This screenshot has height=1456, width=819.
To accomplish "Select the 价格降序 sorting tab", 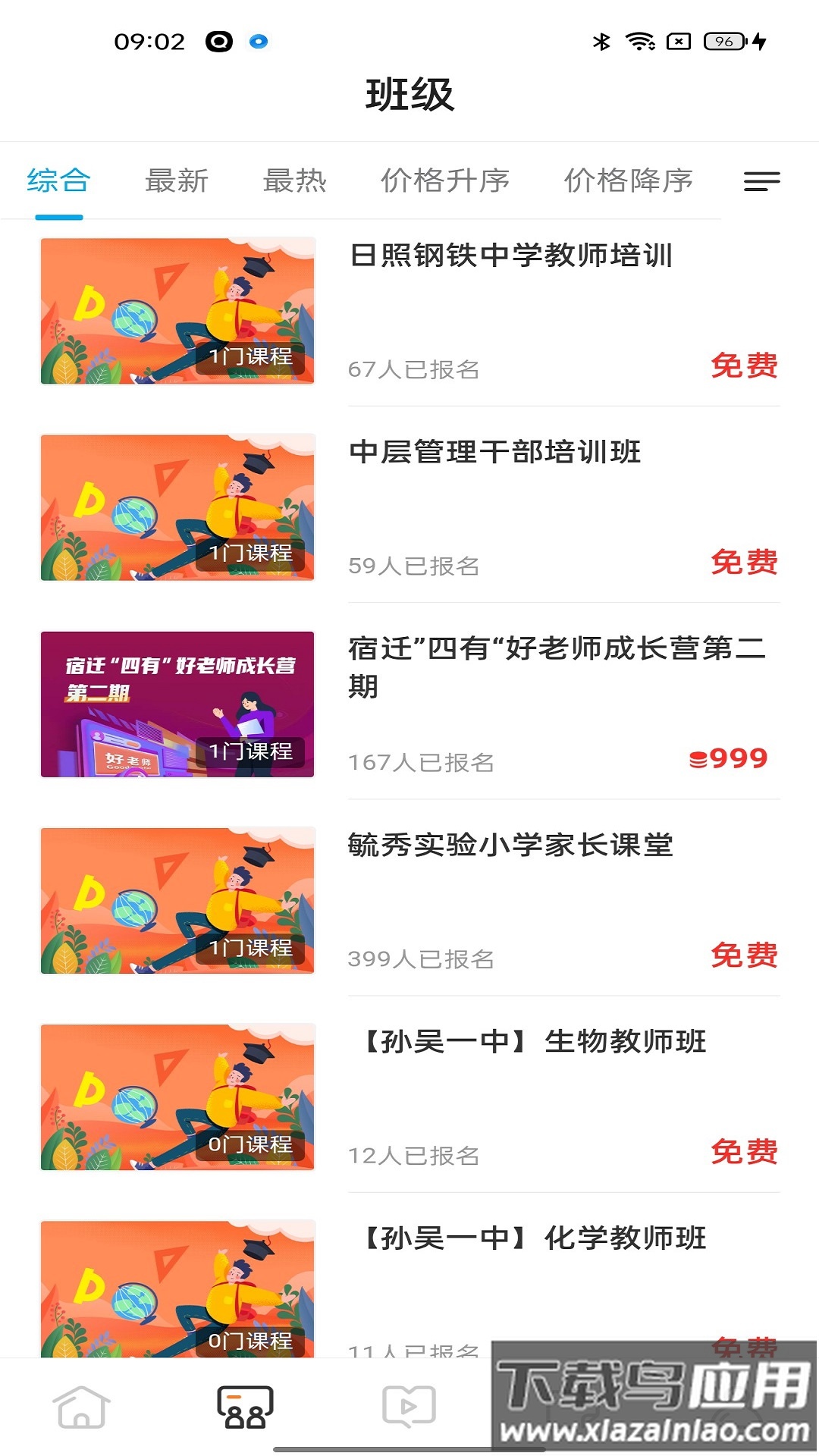I will click(x=628, y=180).
